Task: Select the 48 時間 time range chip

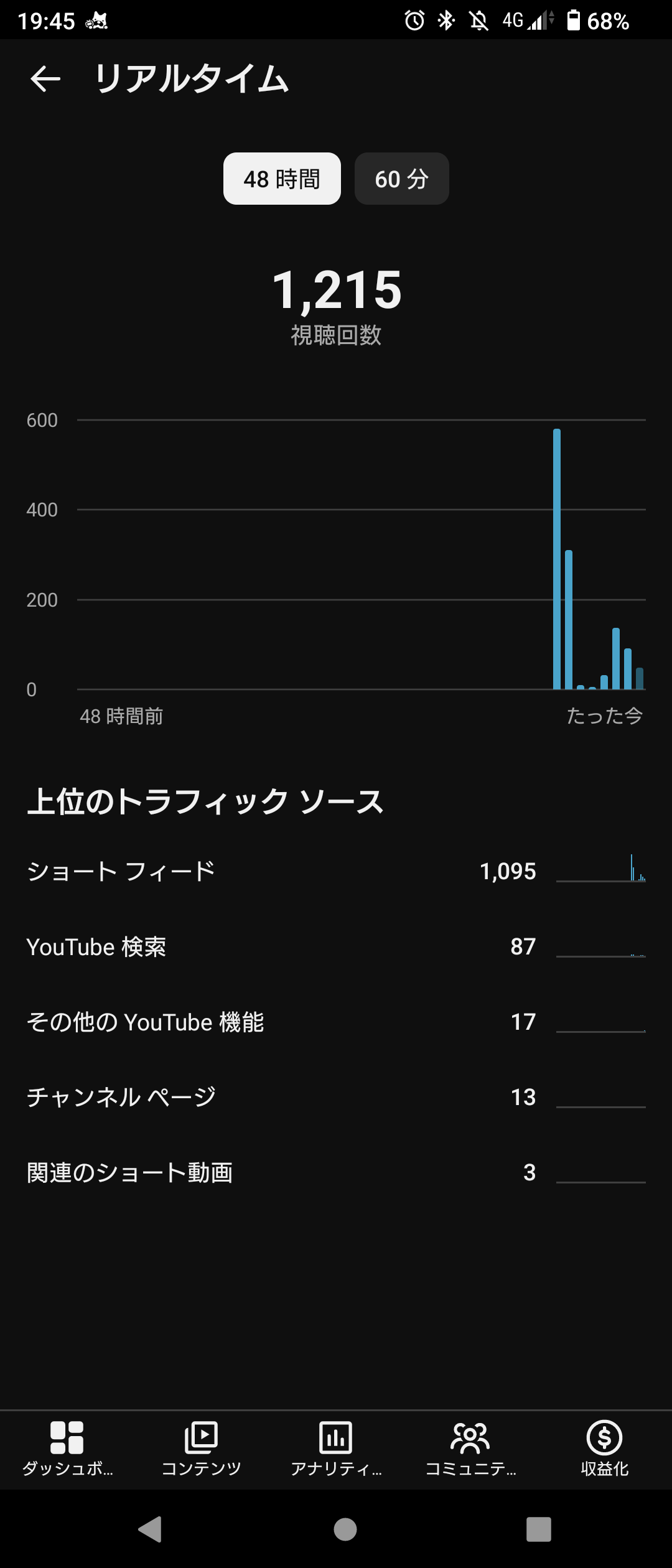Action: click(282, 179)
